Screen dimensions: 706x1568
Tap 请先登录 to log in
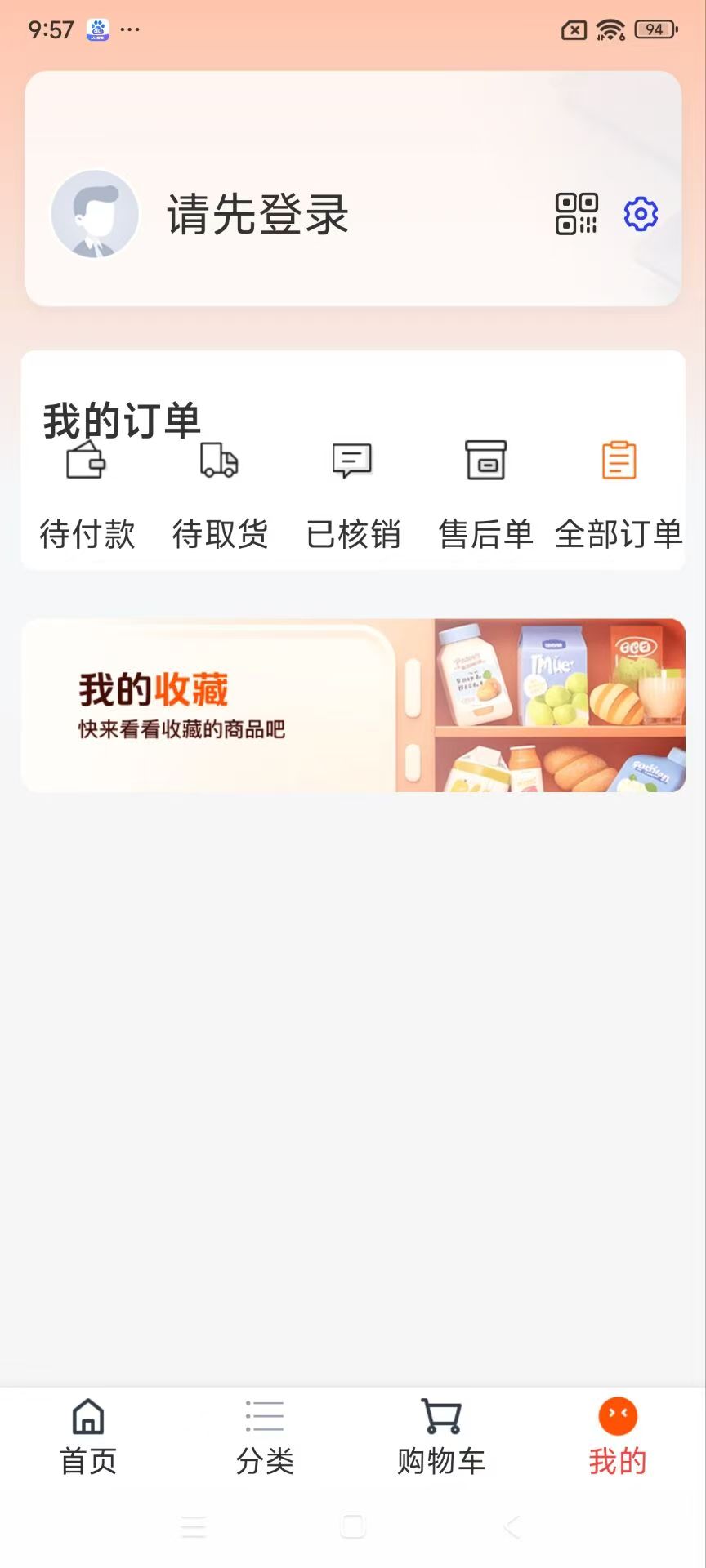coord(257,214)
